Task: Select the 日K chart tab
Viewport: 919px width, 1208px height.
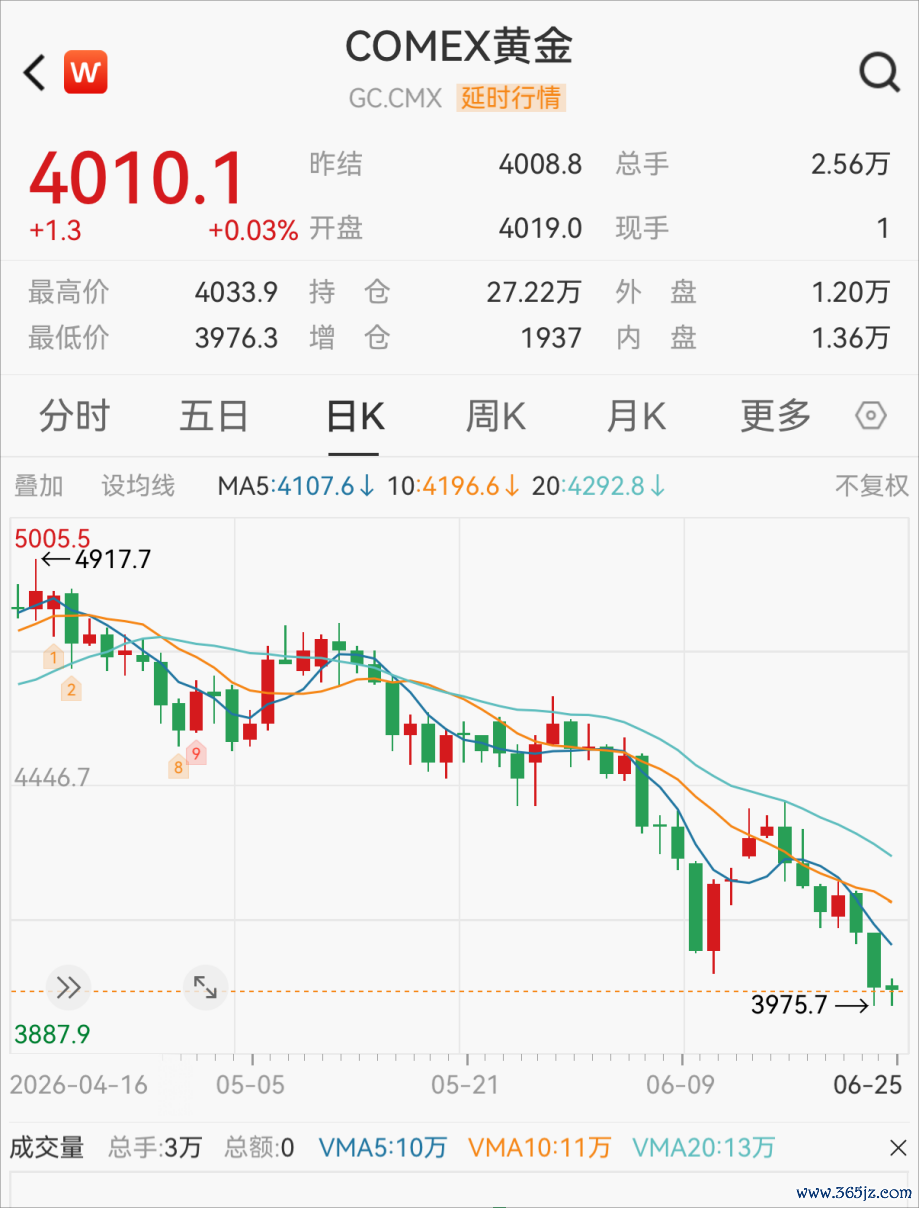Action: pos(355,416)
